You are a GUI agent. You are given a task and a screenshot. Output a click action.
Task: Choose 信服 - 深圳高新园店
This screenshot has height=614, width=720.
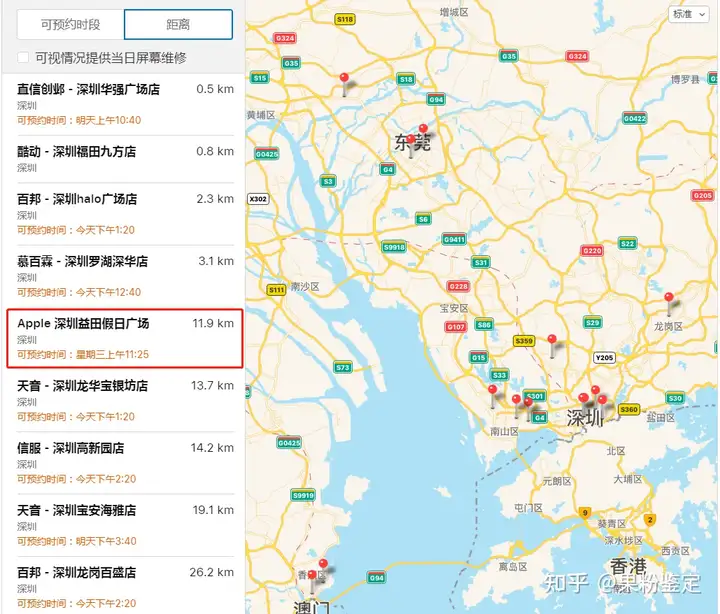tap(125, 463)
